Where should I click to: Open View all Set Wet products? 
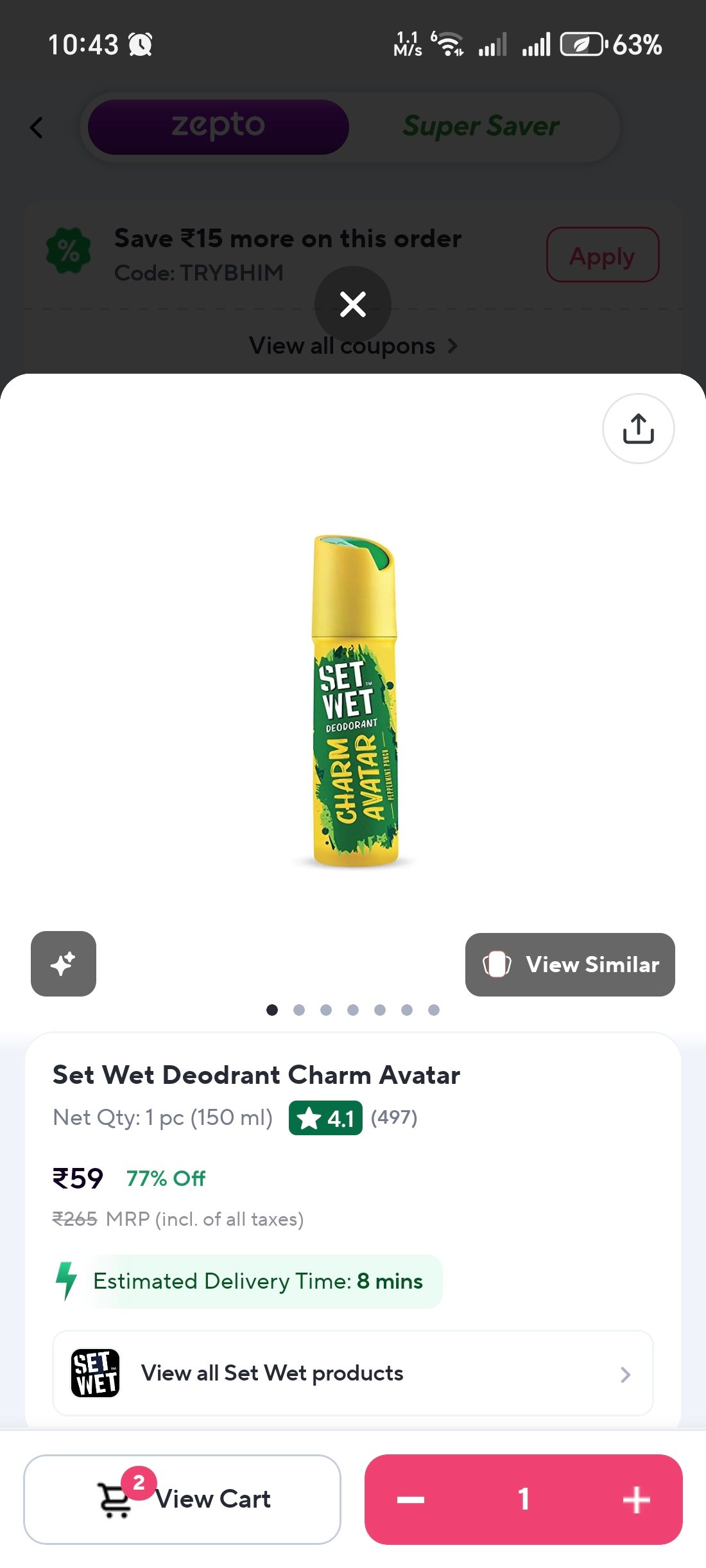(x=352, y=1373)
